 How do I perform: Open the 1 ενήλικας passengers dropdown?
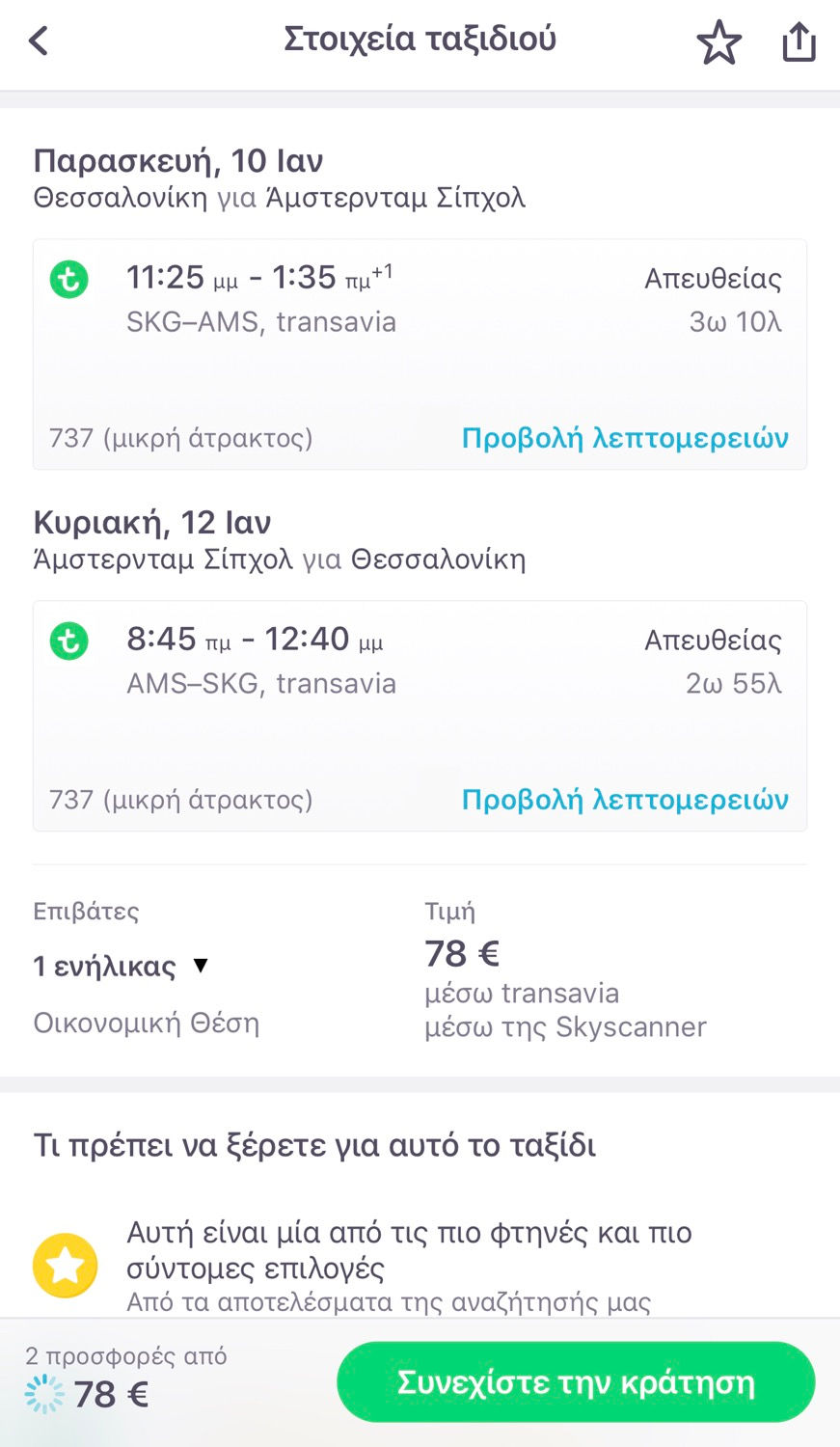click(121, 966)
